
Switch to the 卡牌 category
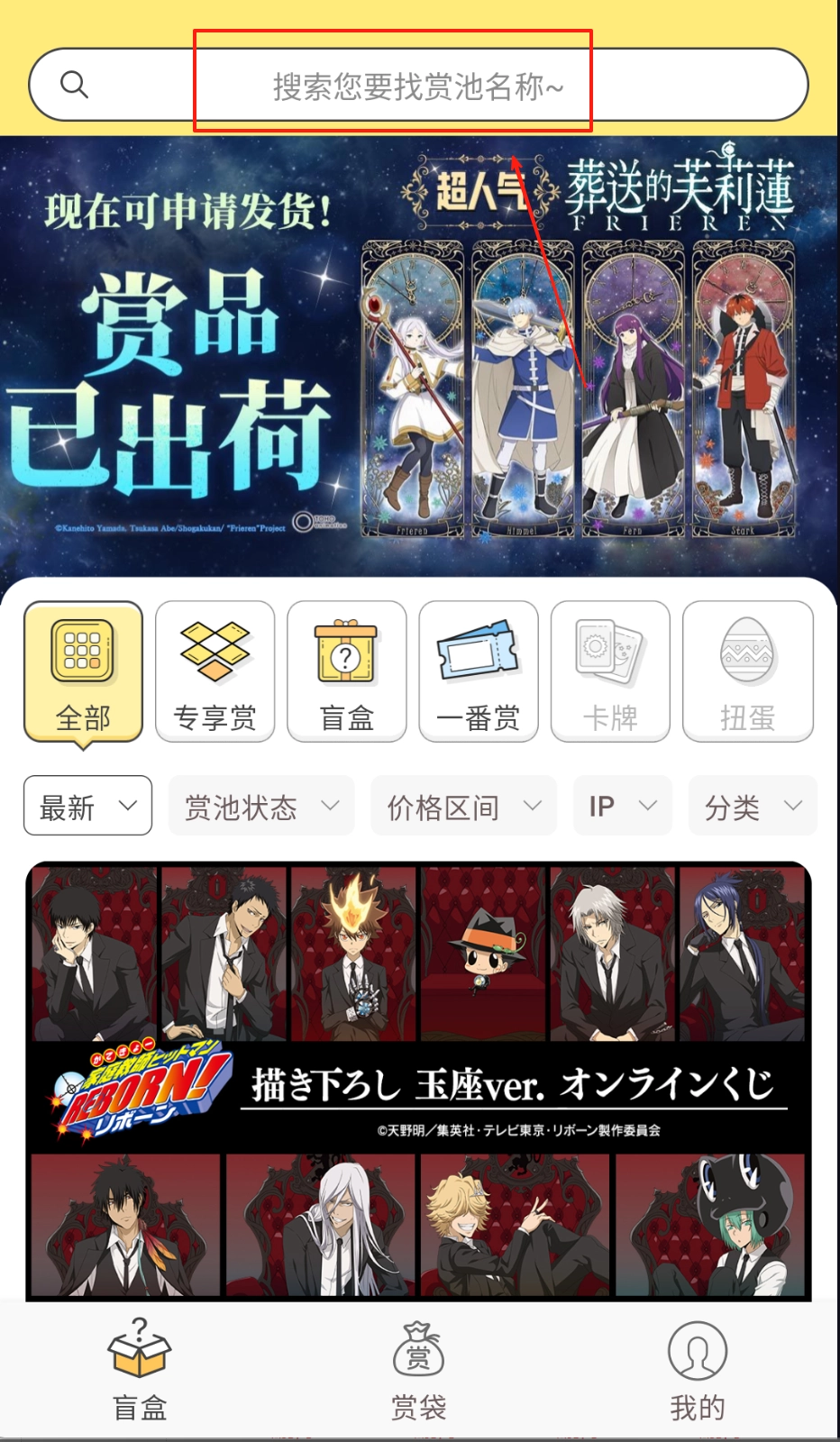coord(610,672)
